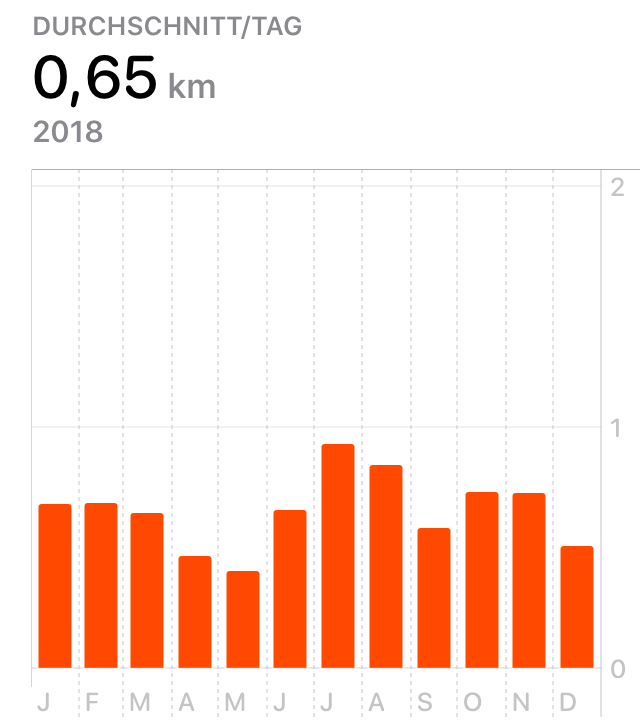Screen dimensions: 640x728
Task: Tap the bar for May
Action: point(243,619)
